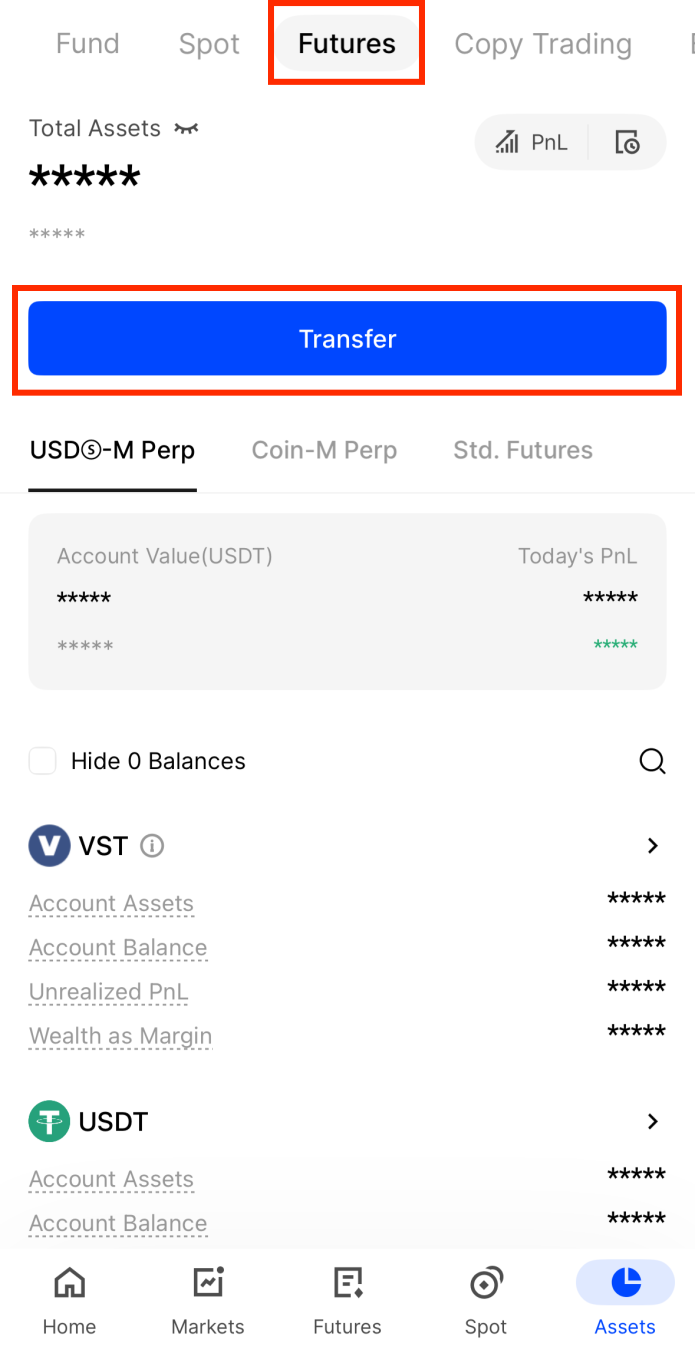Open the VST info icon
This screenshot has width=695, height=1350.
152,846
